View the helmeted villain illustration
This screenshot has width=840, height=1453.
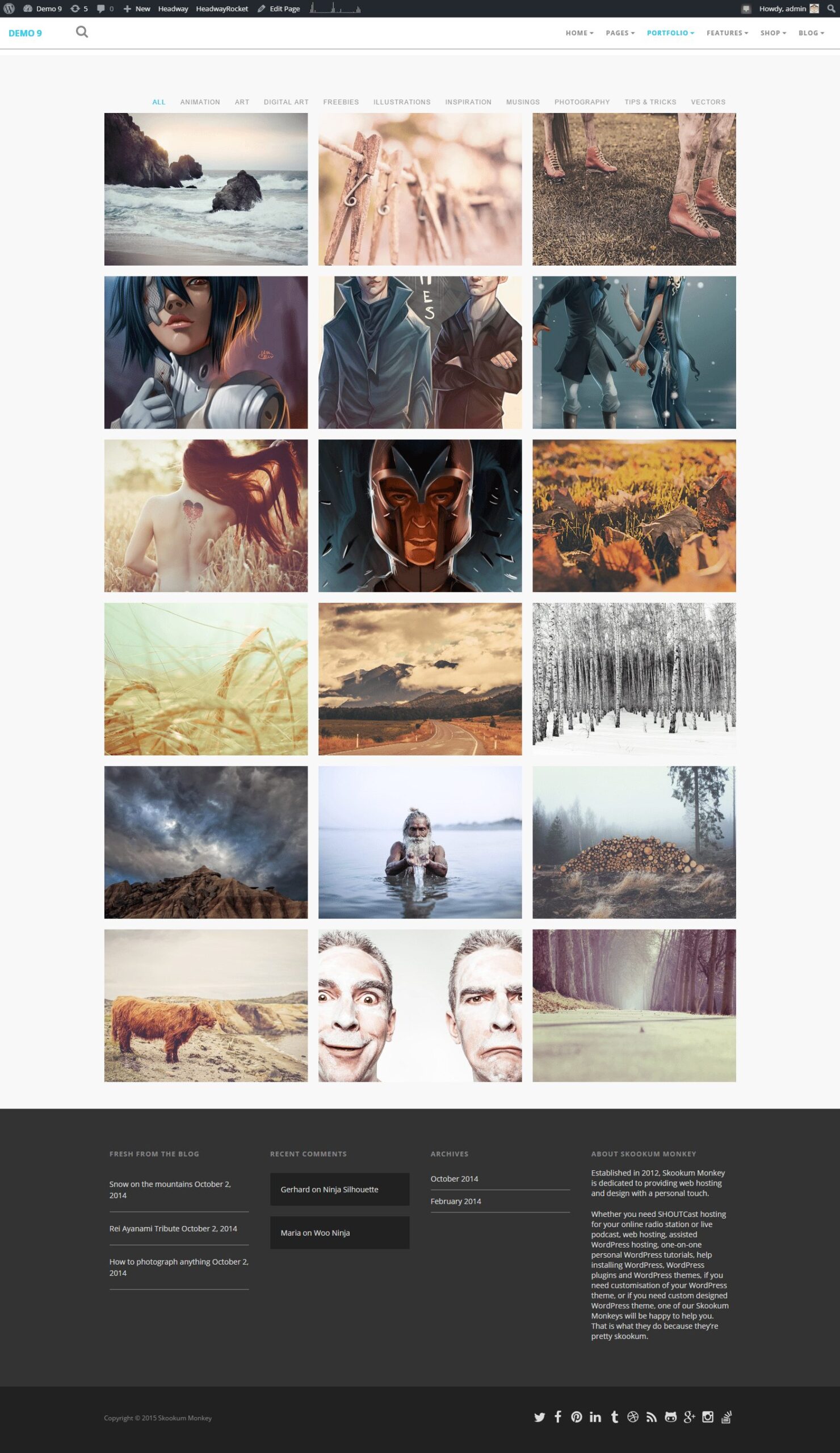[419, 515]
